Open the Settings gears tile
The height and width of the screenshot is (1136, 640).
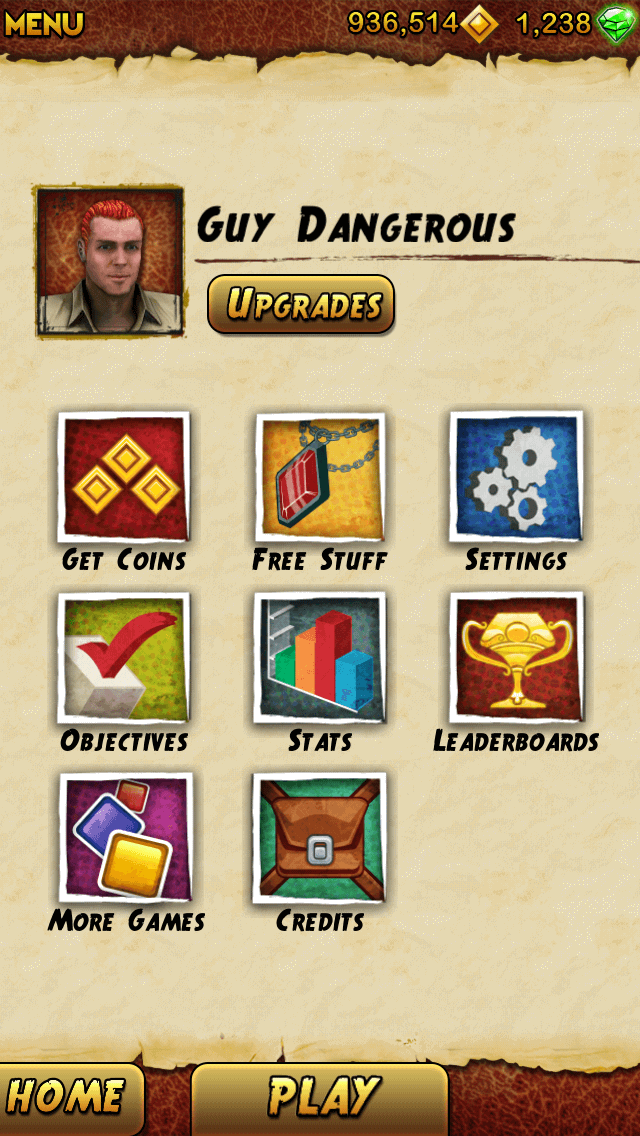click(516, 478)
